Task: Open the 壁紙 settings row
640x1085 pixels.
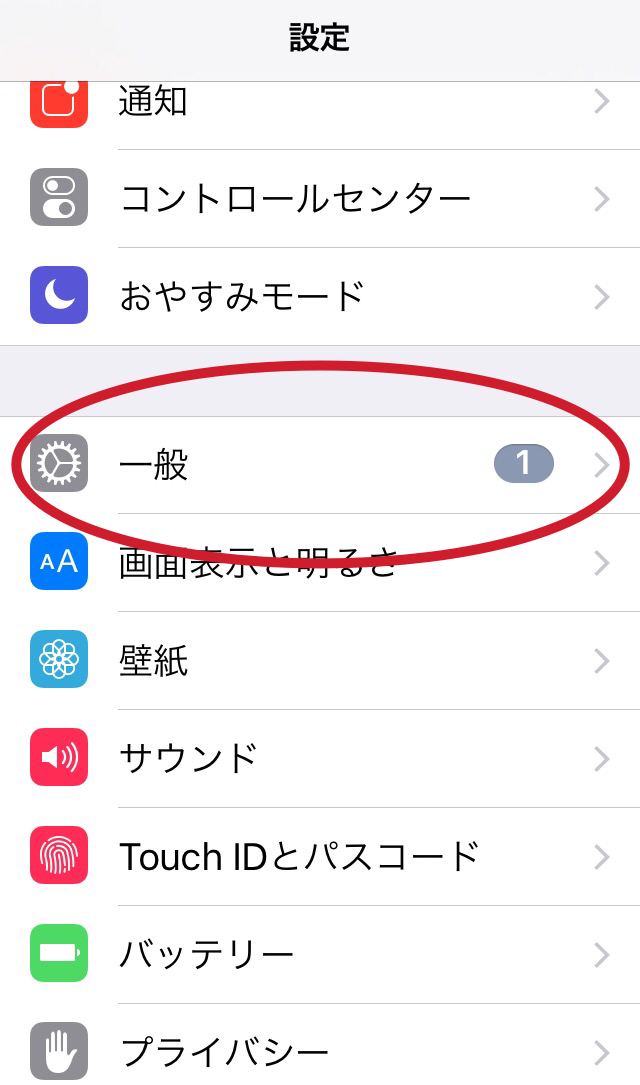Action: (320, 660)
